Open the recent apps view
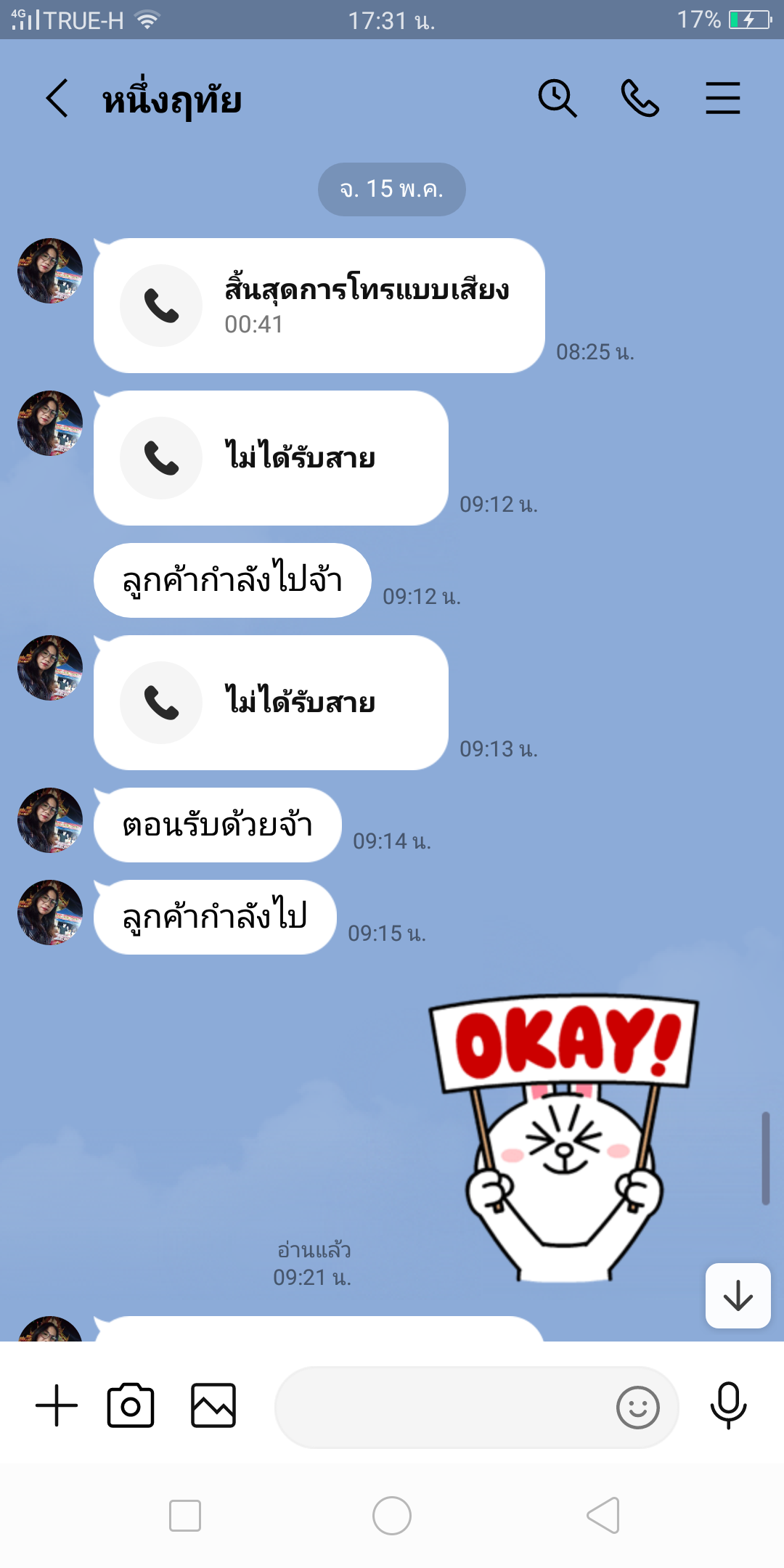784x1568 pixels. click(185, 1516)
